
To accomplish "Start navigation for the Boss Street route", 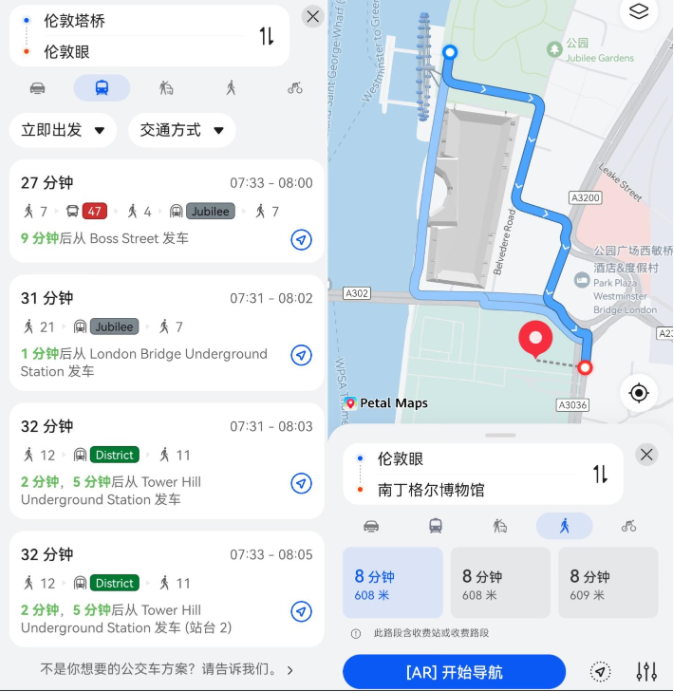I will (x=301, y=240).
